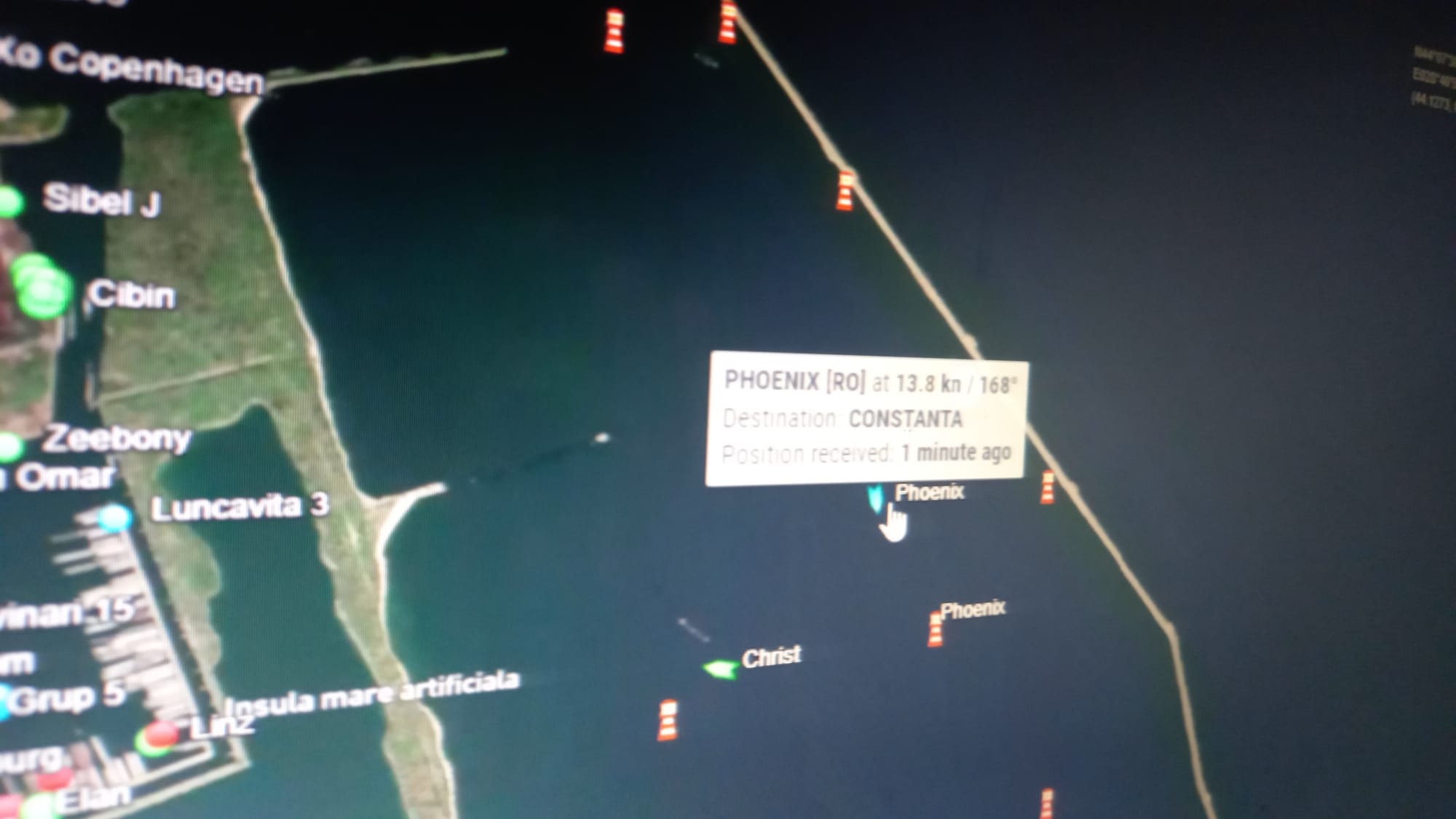Select the Phoenix vessel marker under the popup
This screenshot has width=1456, height=819.
tap(875, 498)
